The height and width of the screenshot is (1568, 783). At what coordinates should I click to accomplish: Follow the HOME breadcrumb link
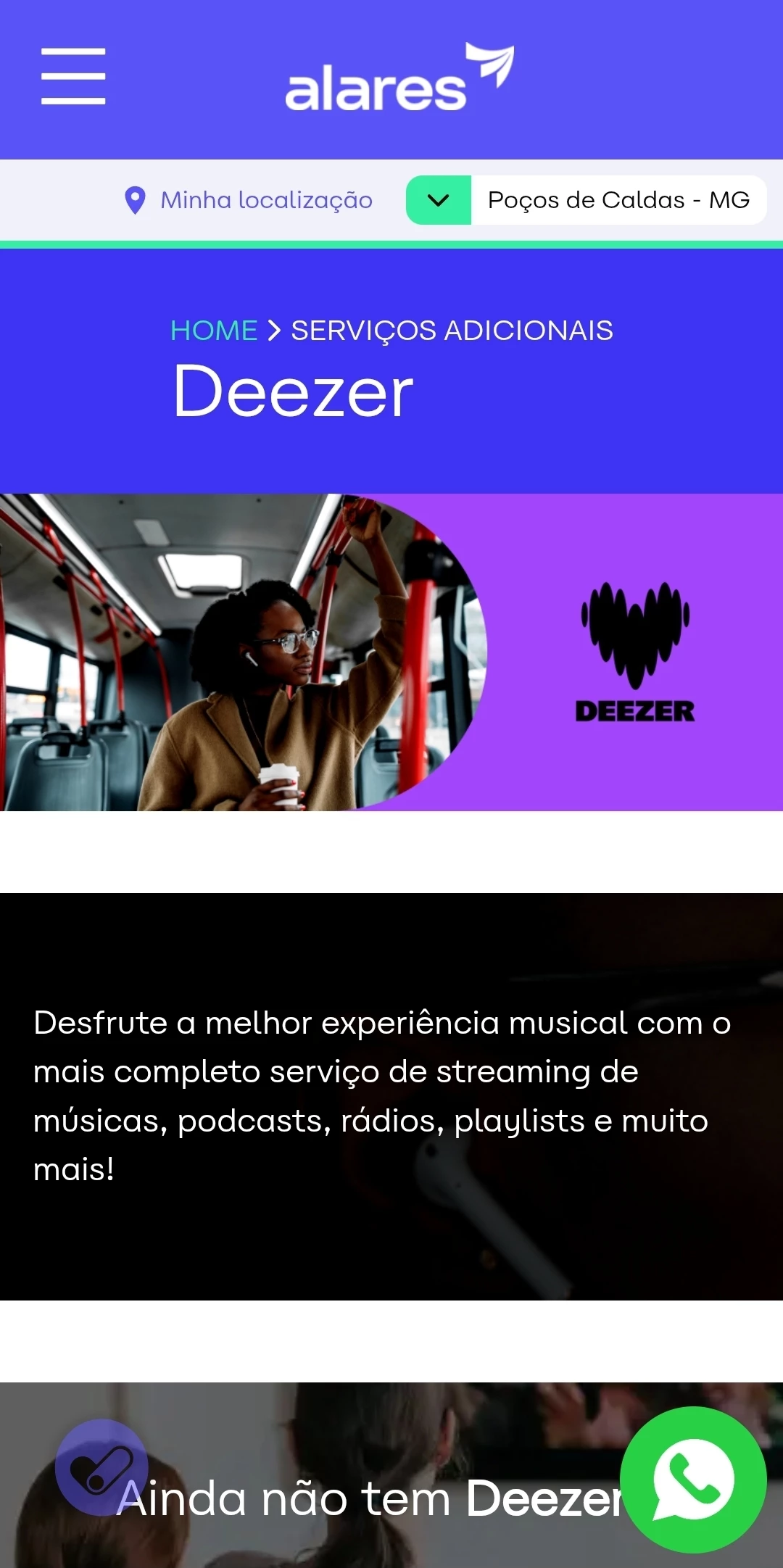point(214,331)
